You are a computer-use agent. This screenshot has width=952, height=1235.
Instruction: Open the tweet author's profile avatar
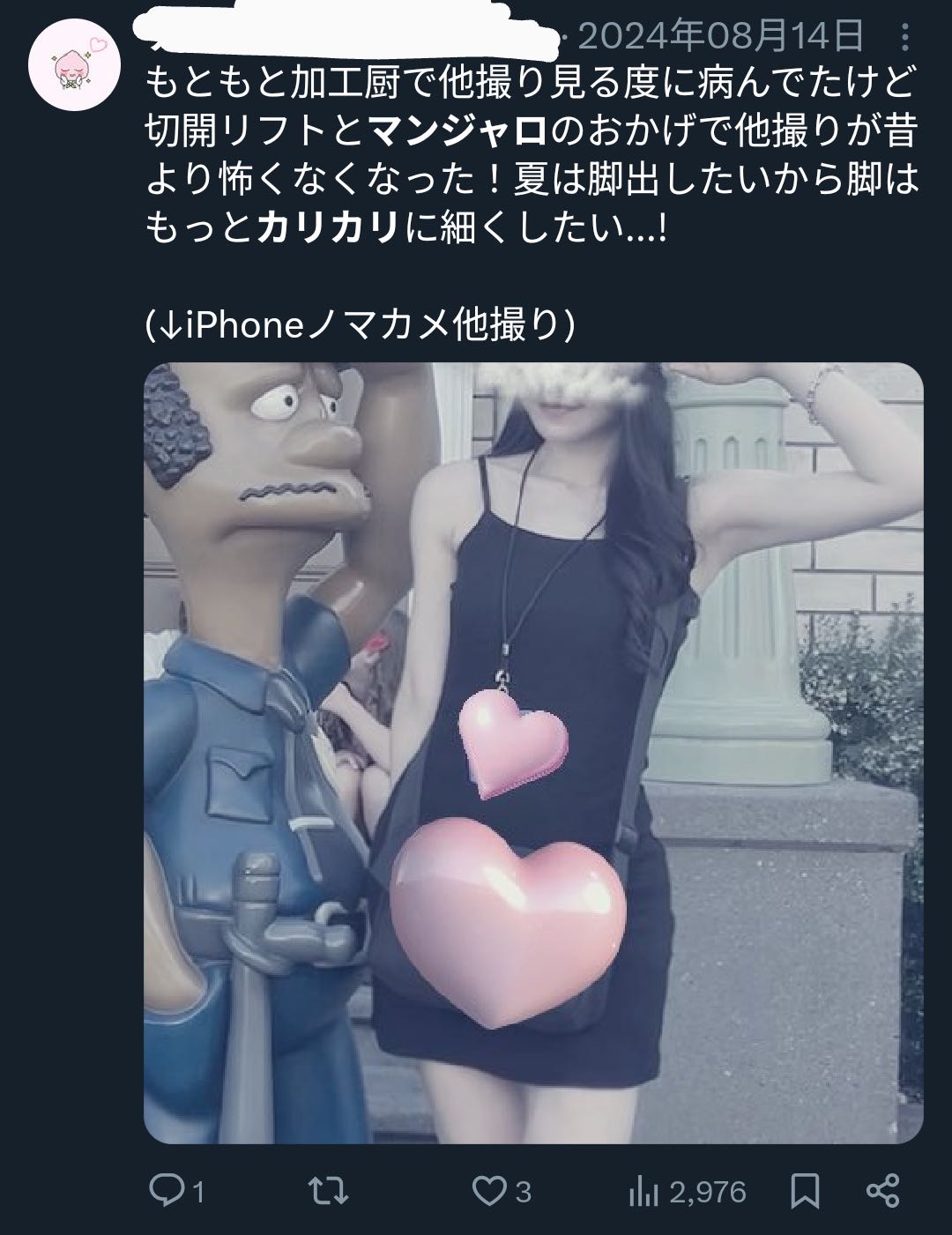click(x=74, y=76)
